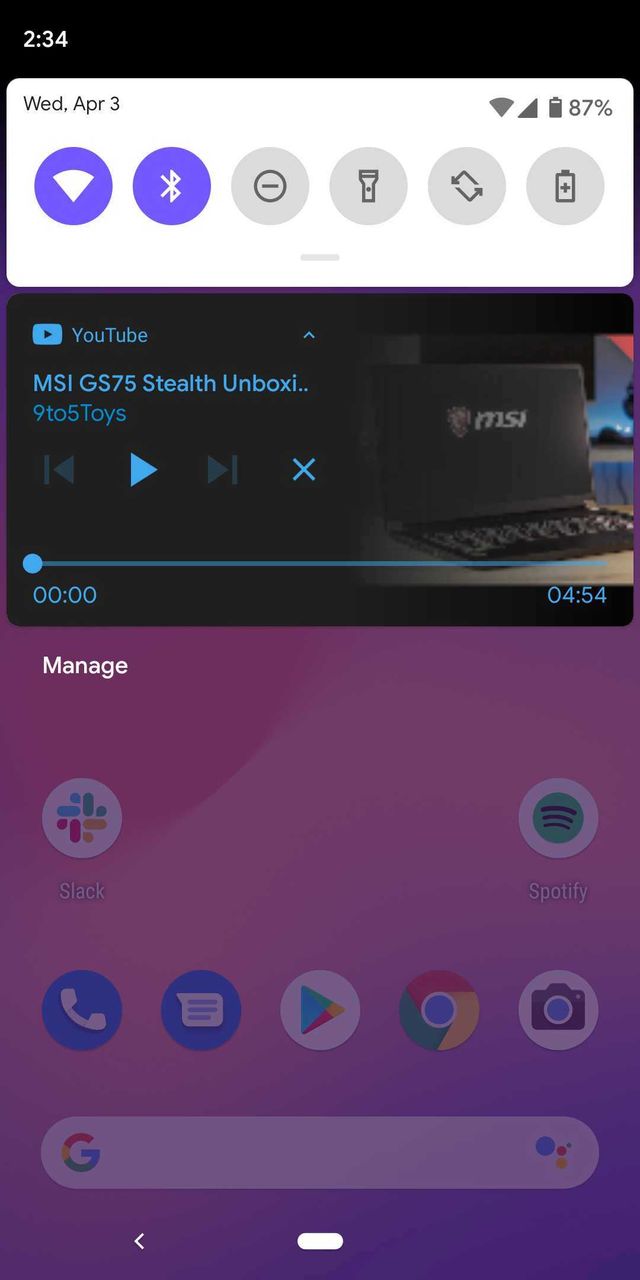
Task: Tap the video progress bar
Action: [x=320, y=563]
